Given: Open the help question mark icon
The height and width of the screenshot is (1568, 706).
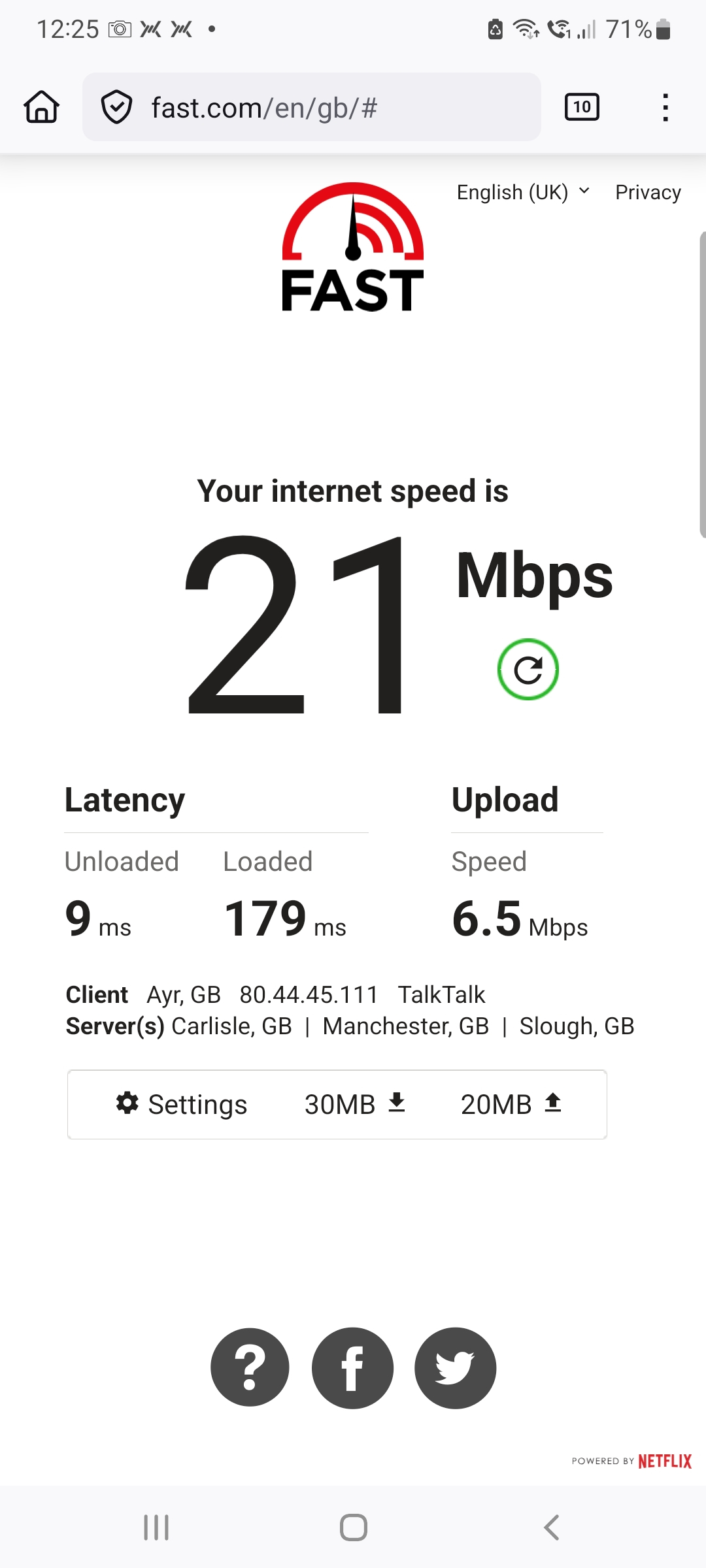Looking at the screenshot, I should point(250,1367).
